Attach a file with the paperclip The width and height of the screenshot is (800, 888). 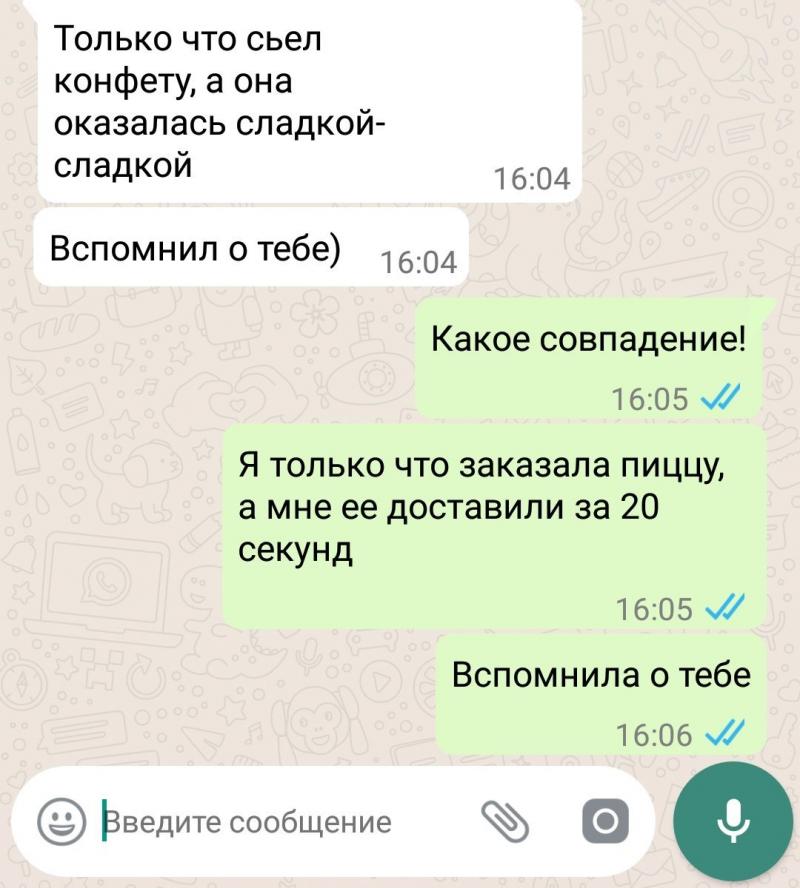point(505,822)
